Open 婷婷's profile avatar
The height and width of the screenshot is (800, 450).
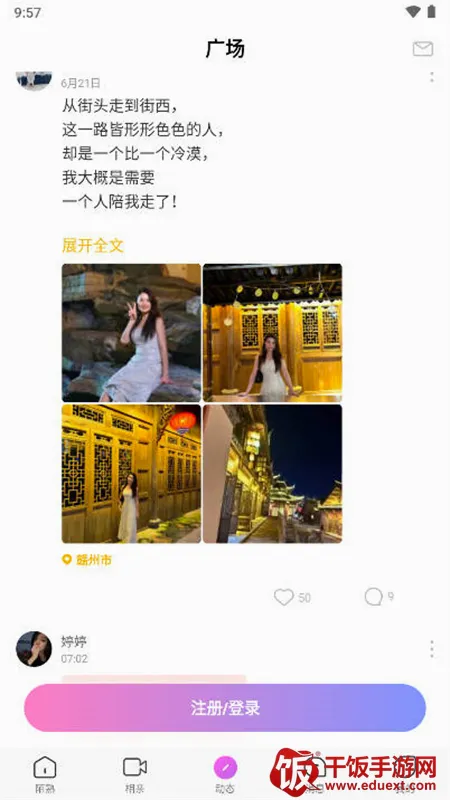pyautogui.click(x=34, y=648)
